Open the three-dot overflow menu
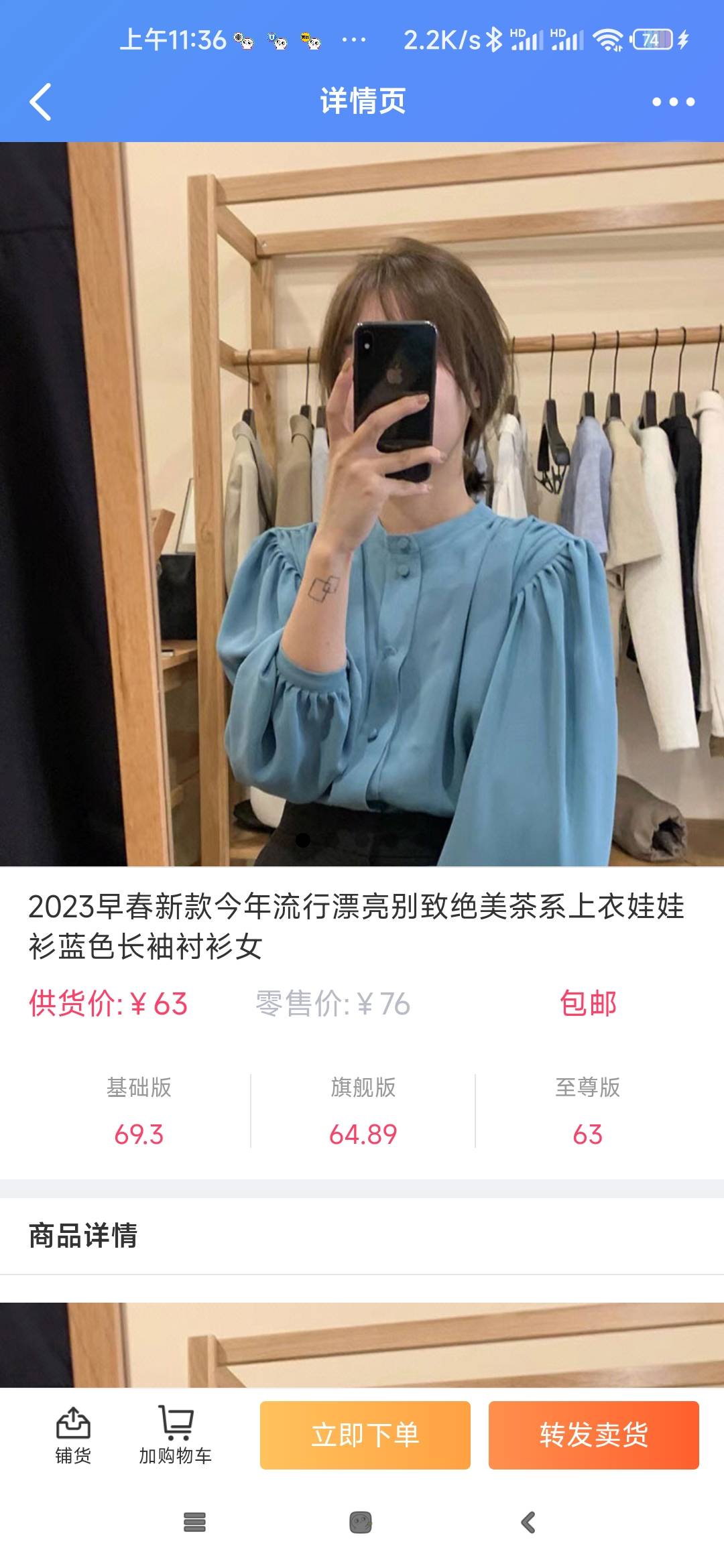This screenshot has height=1568, width=724. coord(673,102)
